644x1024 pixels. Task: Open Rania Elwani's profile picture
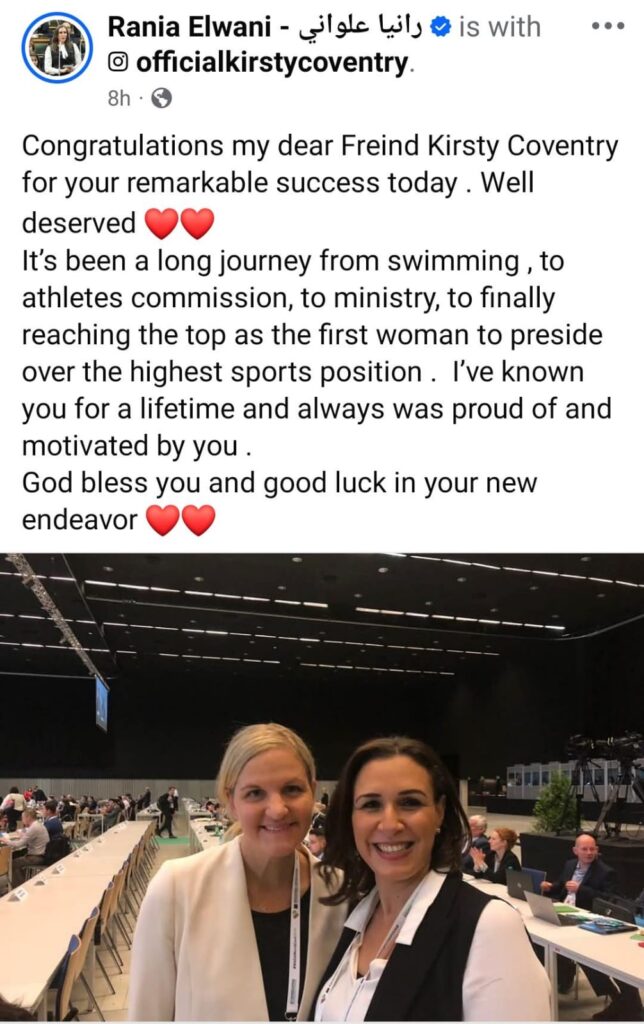point(57,47)
